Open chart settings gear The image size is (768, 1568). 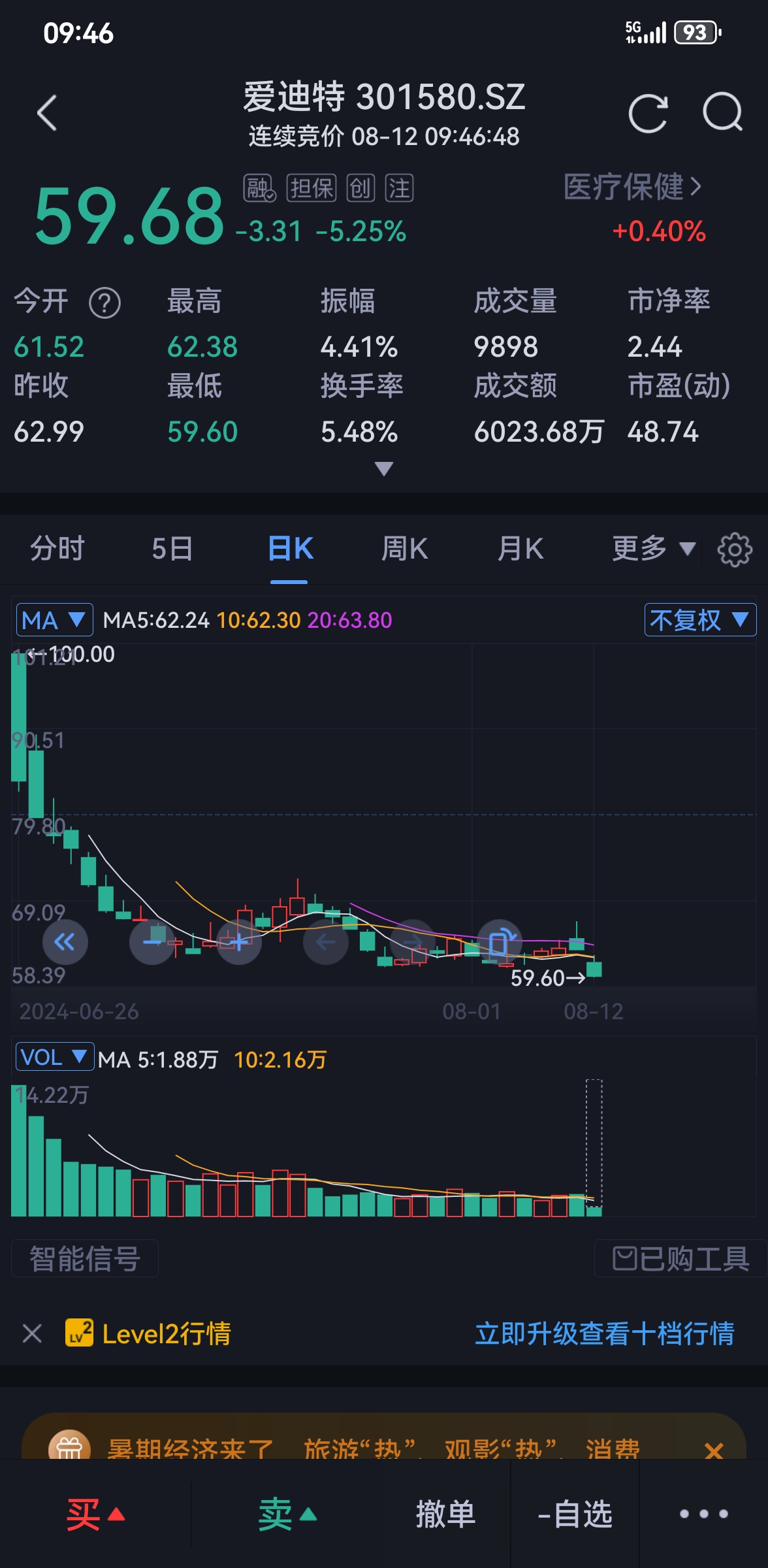tap(735, 549)
